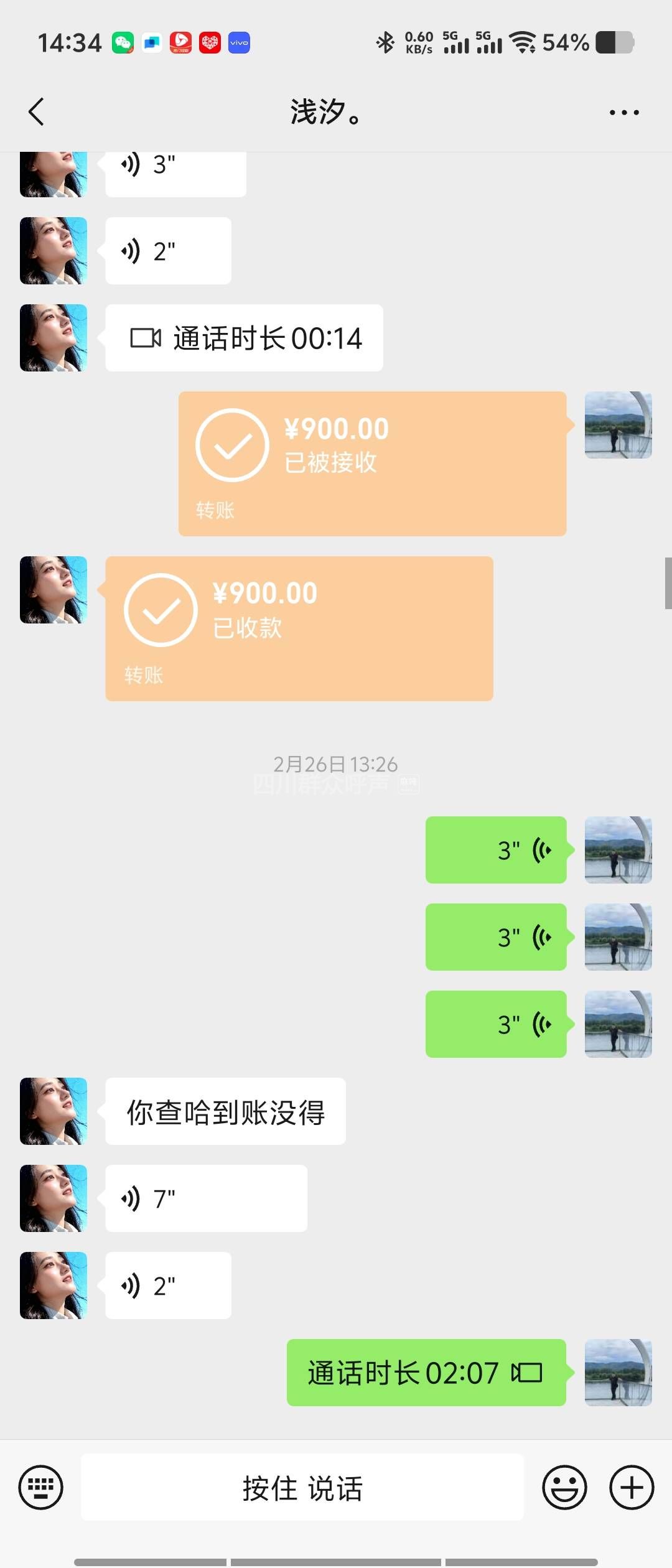672x1568 pixels.
Task: Play the 7-second voice message
Action: (x=206, y=1198)
